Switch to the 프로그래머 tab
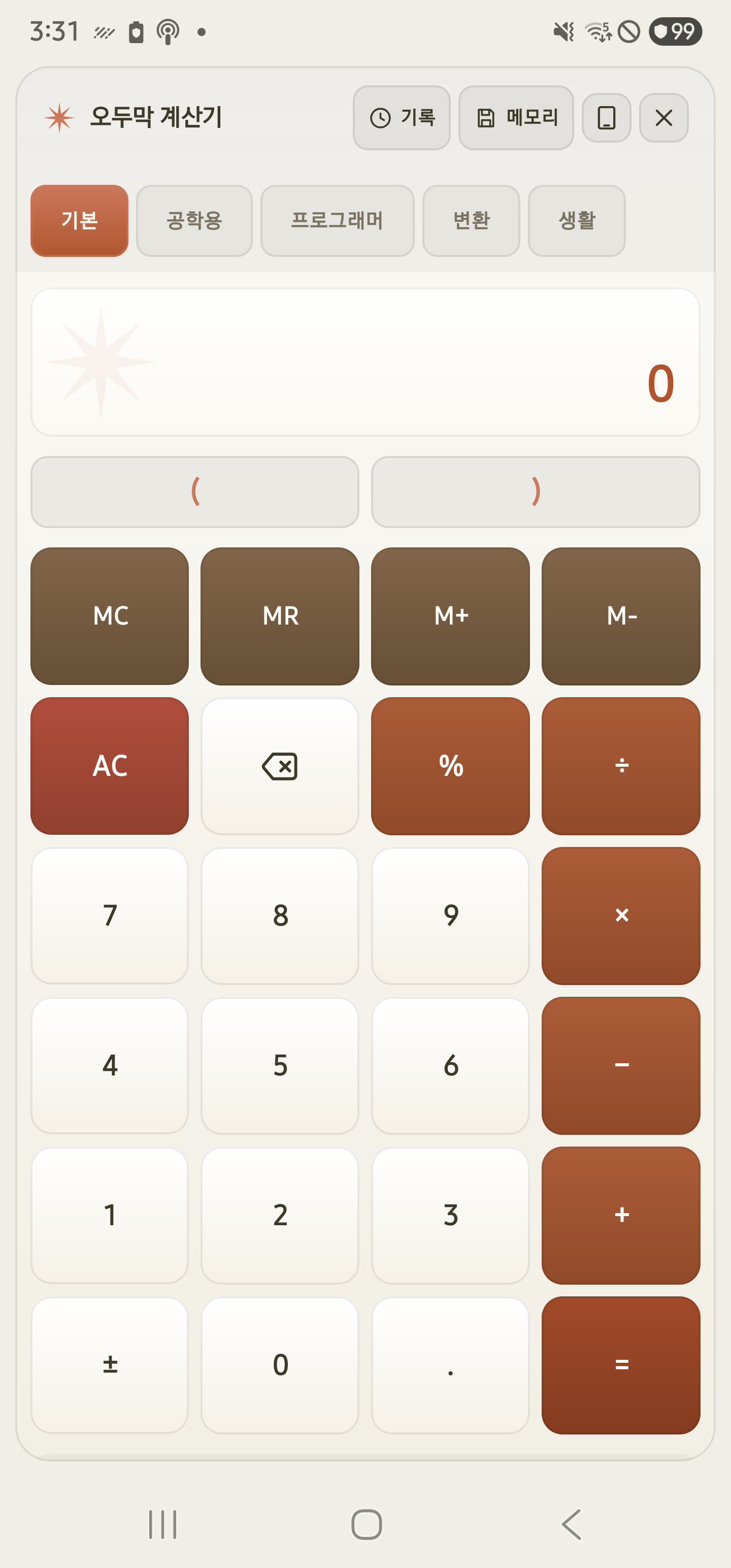Viewport: 731px width, 1568px height. point(337,220)
